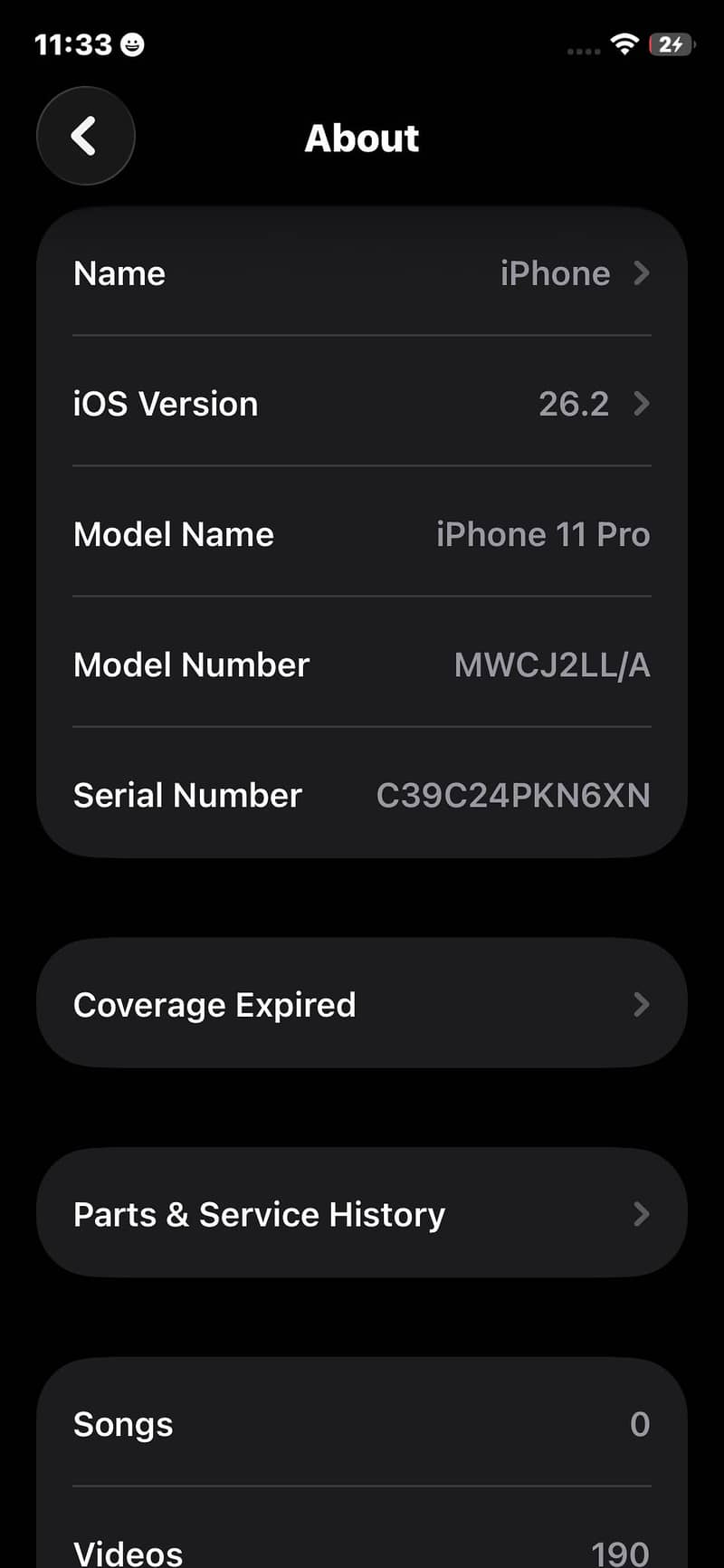The height and width of the screenshot is (1568, 724).
Task: Open the Coverage Expired row
Action: (362, 1004)
